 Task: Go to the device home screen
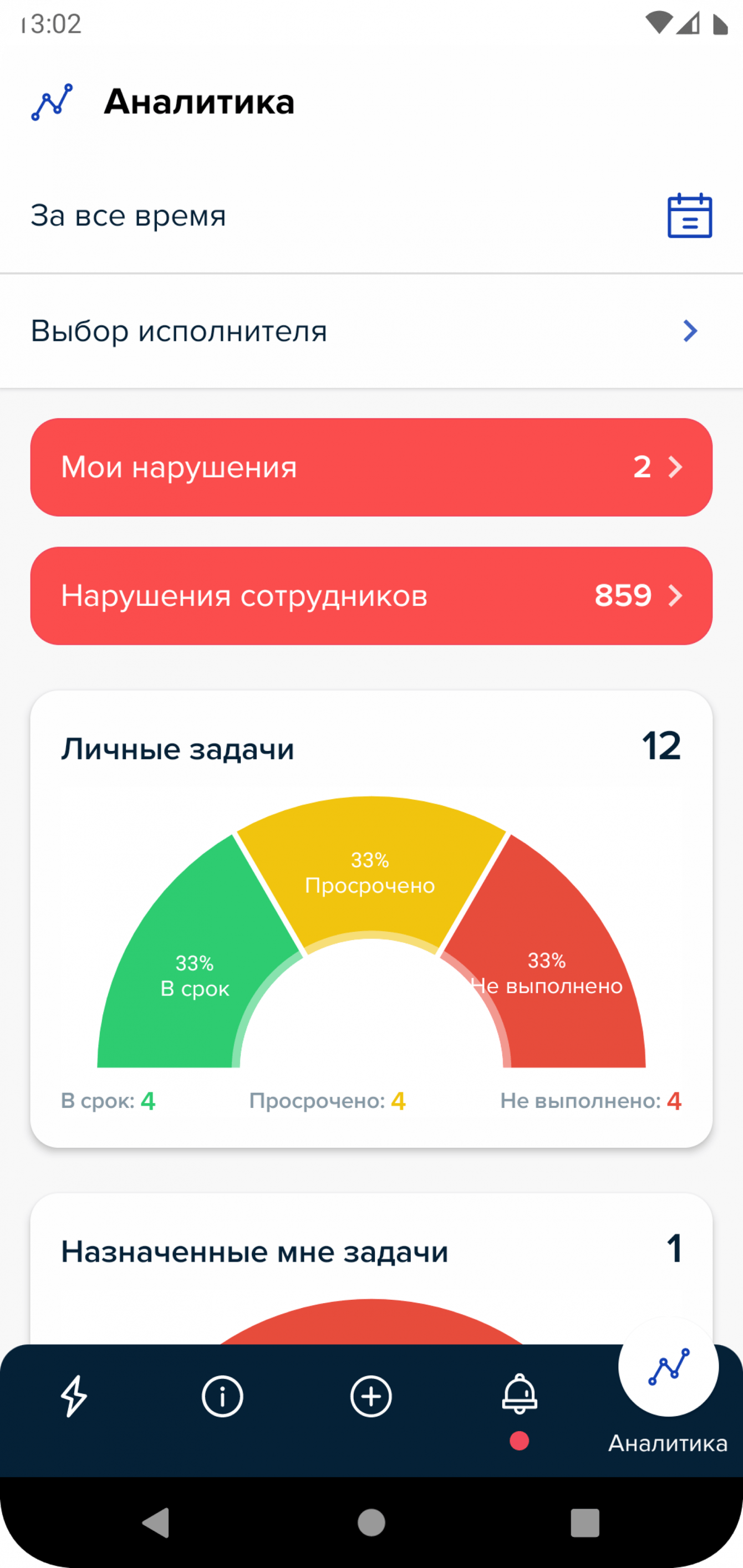(371, 1523)
